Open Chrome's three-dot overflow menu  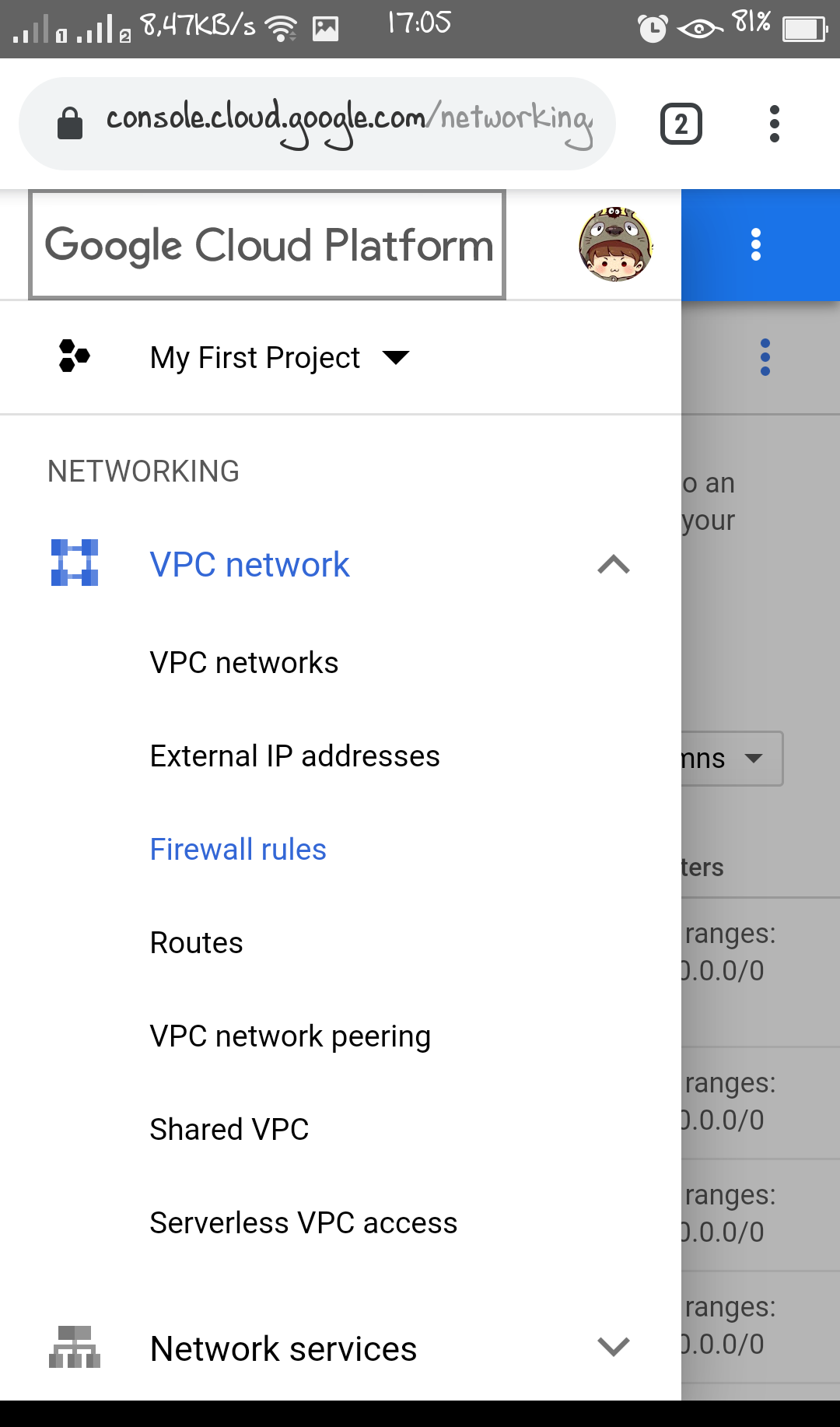coord(774,123)
